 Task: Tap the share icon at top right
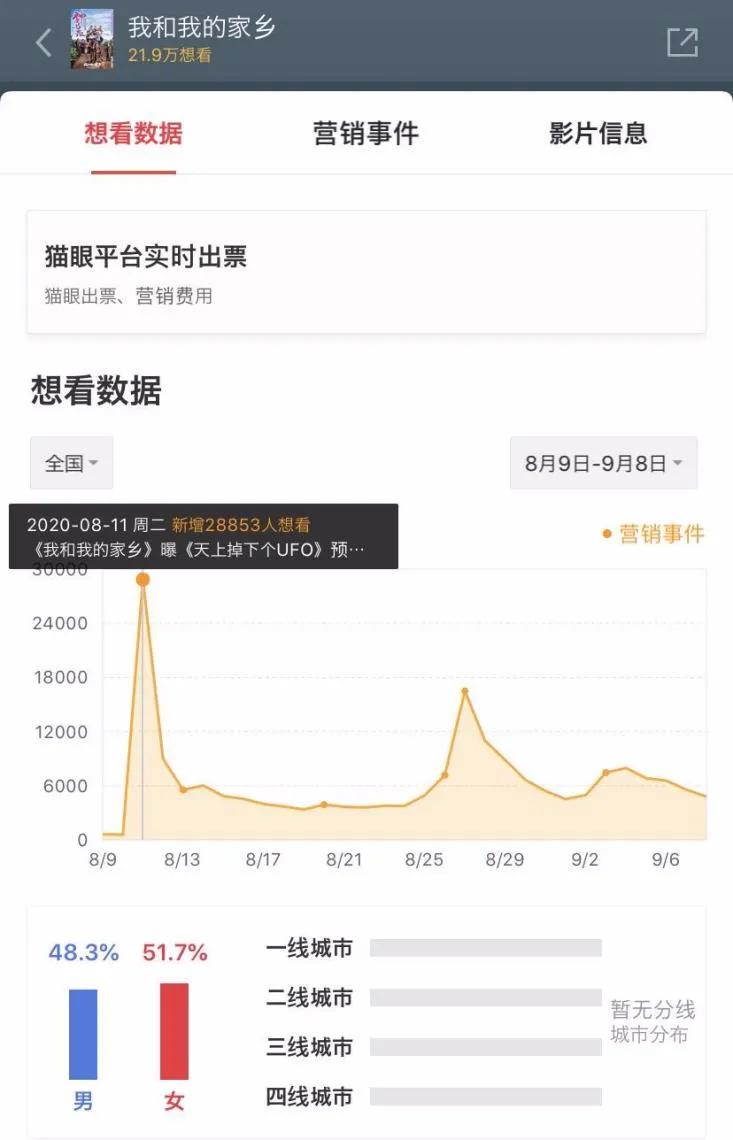click(x=682, y=42)
